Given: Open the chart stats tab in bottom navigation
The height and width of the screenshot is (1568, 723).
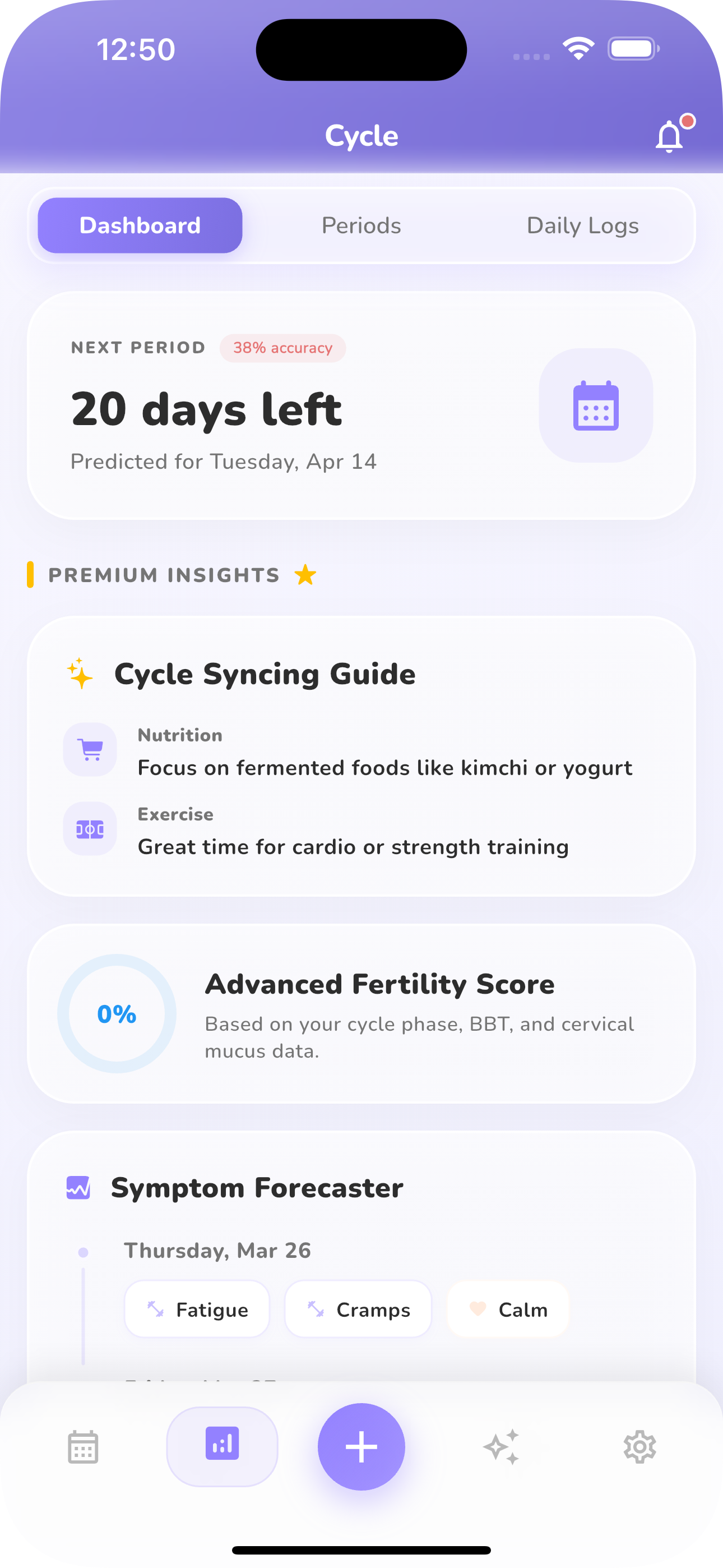Looking at the screenshot, I should [222, 1446].
